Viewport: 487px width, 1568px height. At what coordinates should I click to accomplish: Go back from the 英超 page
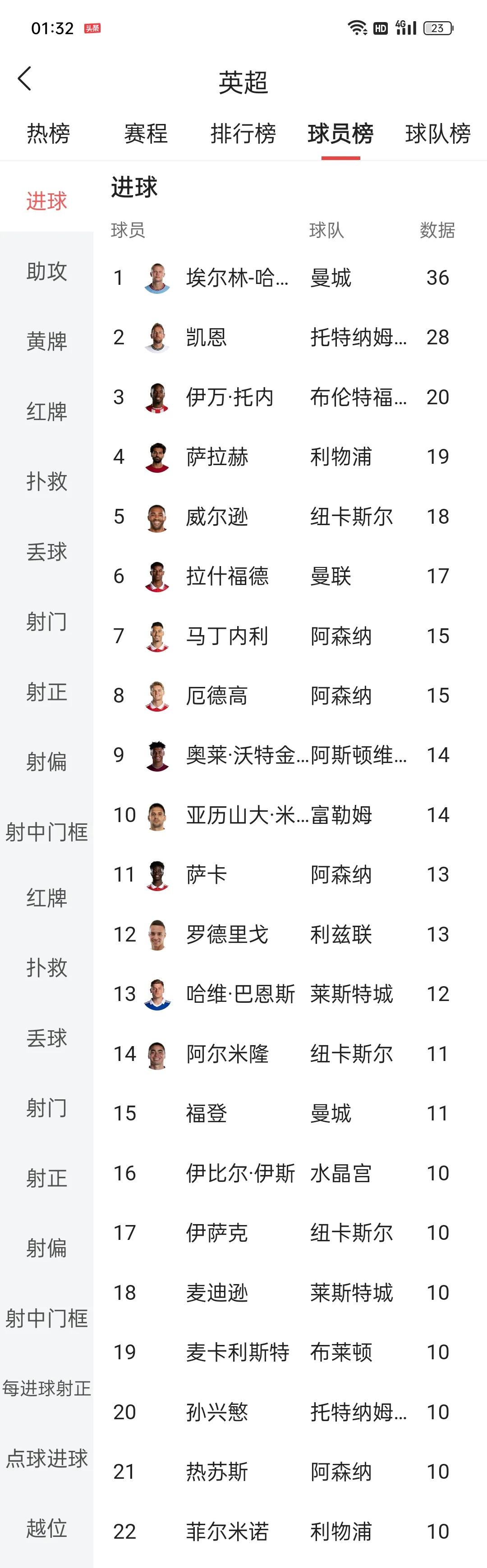tap(24, 78)
